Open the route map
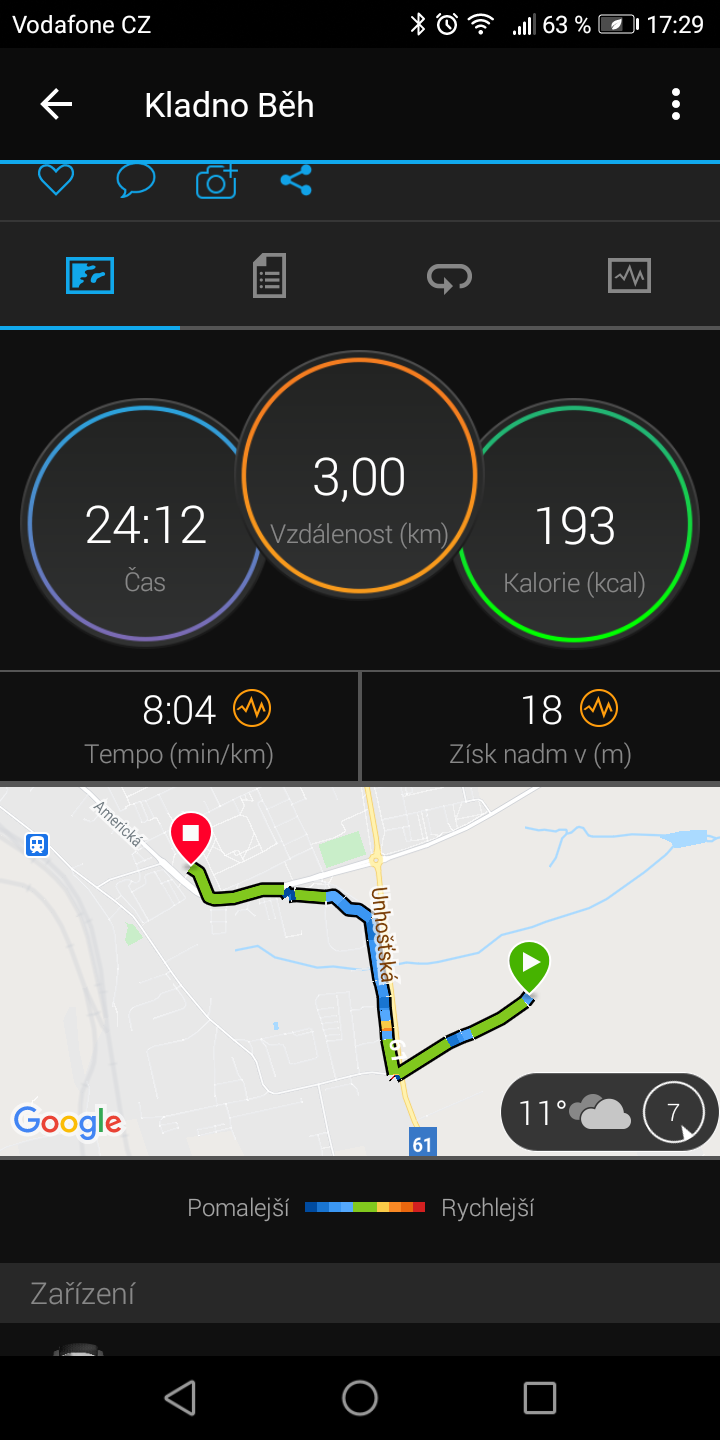The image size is (720, 1440). coord(360,971)
